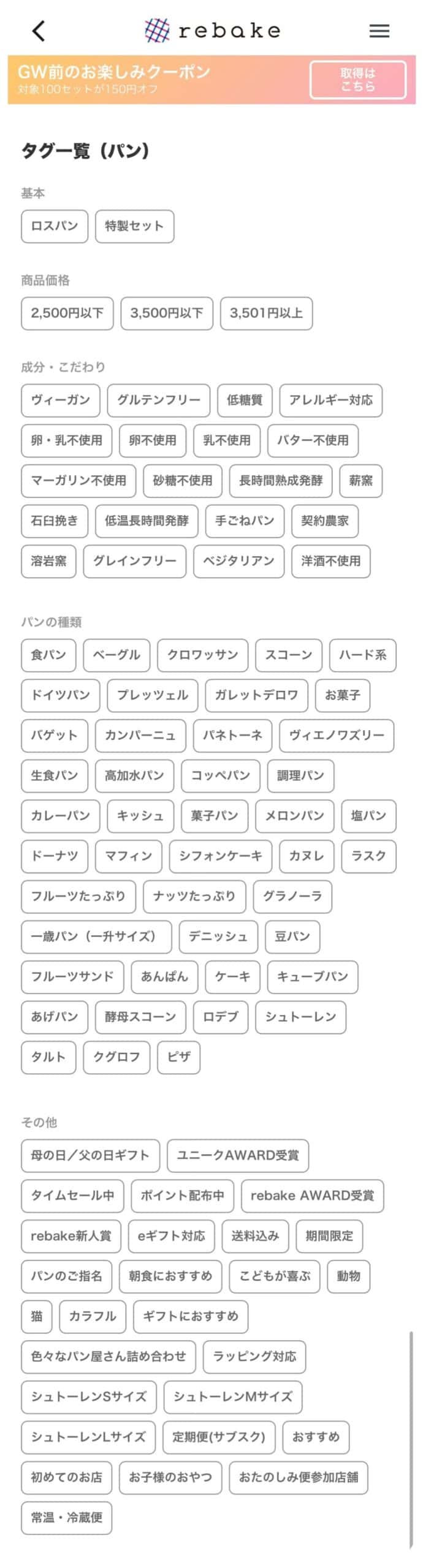Select the ロスパン tag
The height and width of the screenshot is (1568, 423).
click(x=55, y=226)
